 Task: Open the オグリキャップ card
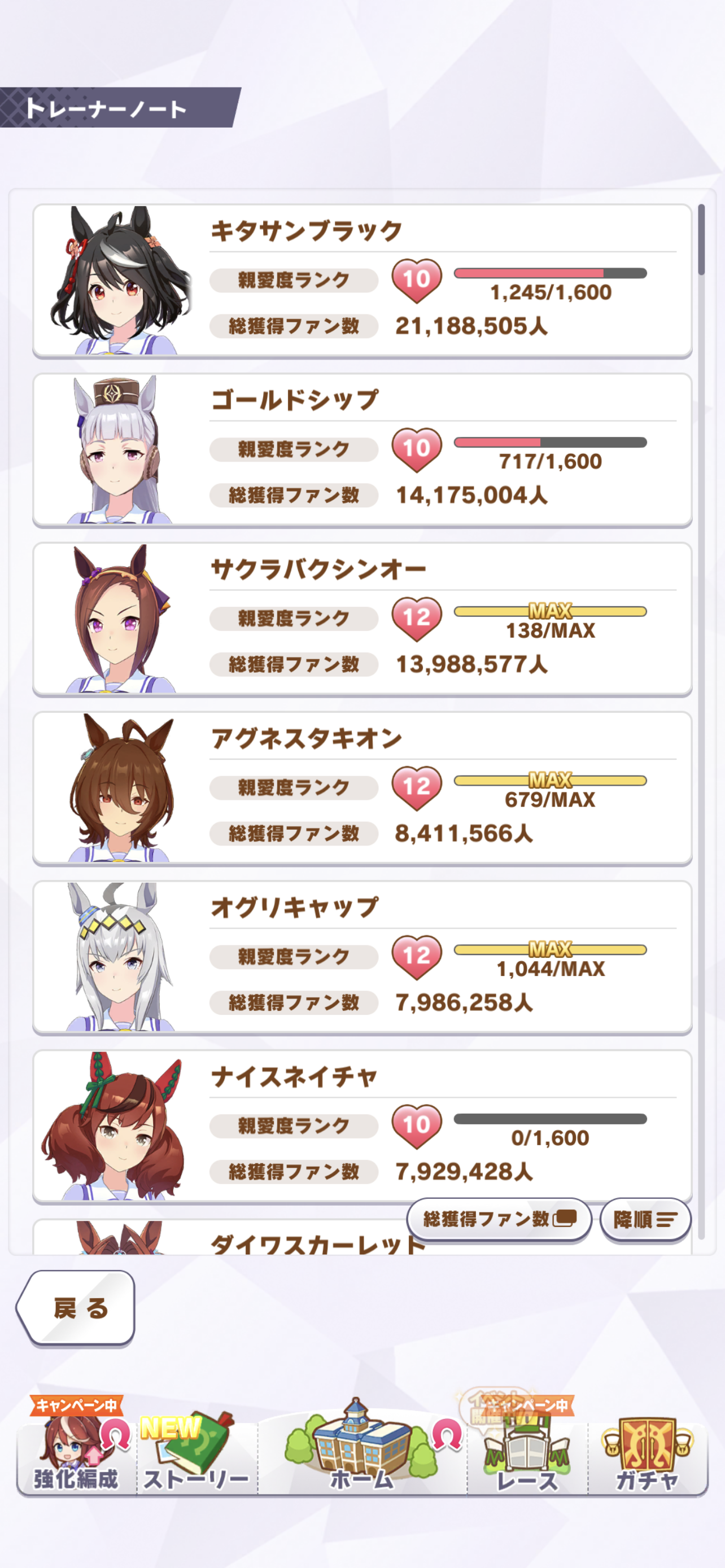[362, 957]
